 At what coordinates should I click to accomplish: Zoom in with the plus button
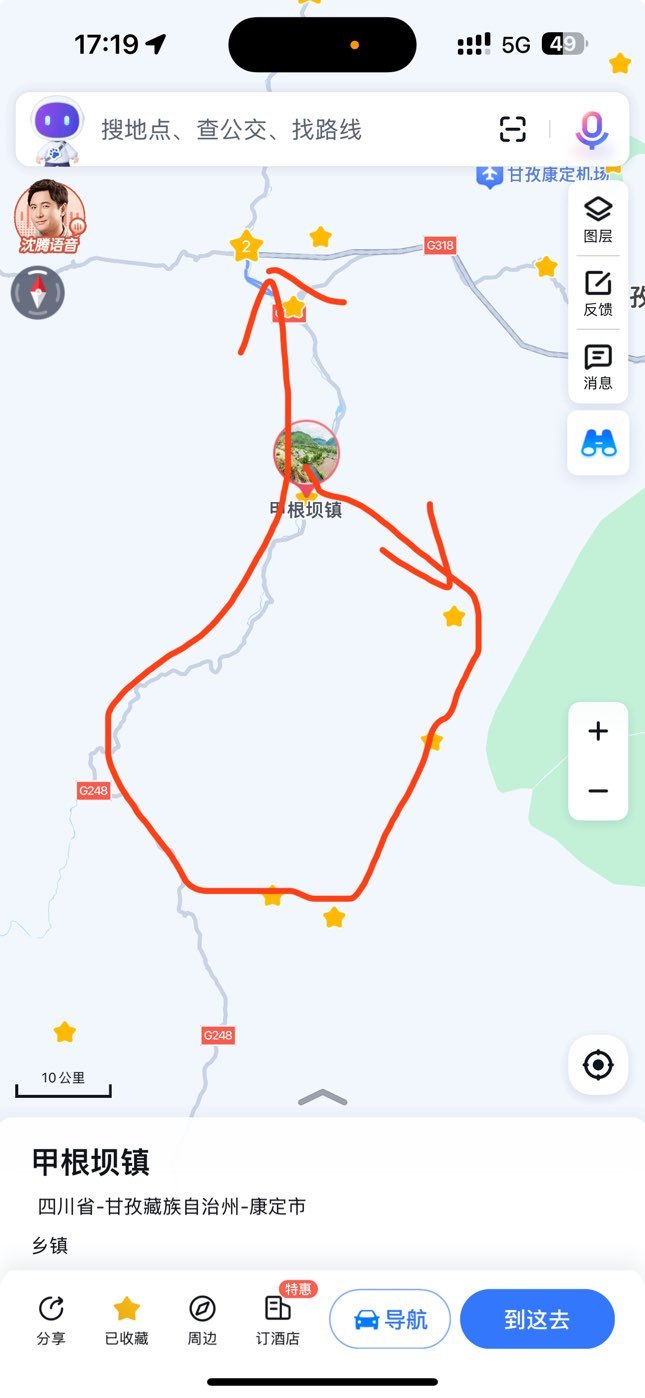[x=598, y=732]
